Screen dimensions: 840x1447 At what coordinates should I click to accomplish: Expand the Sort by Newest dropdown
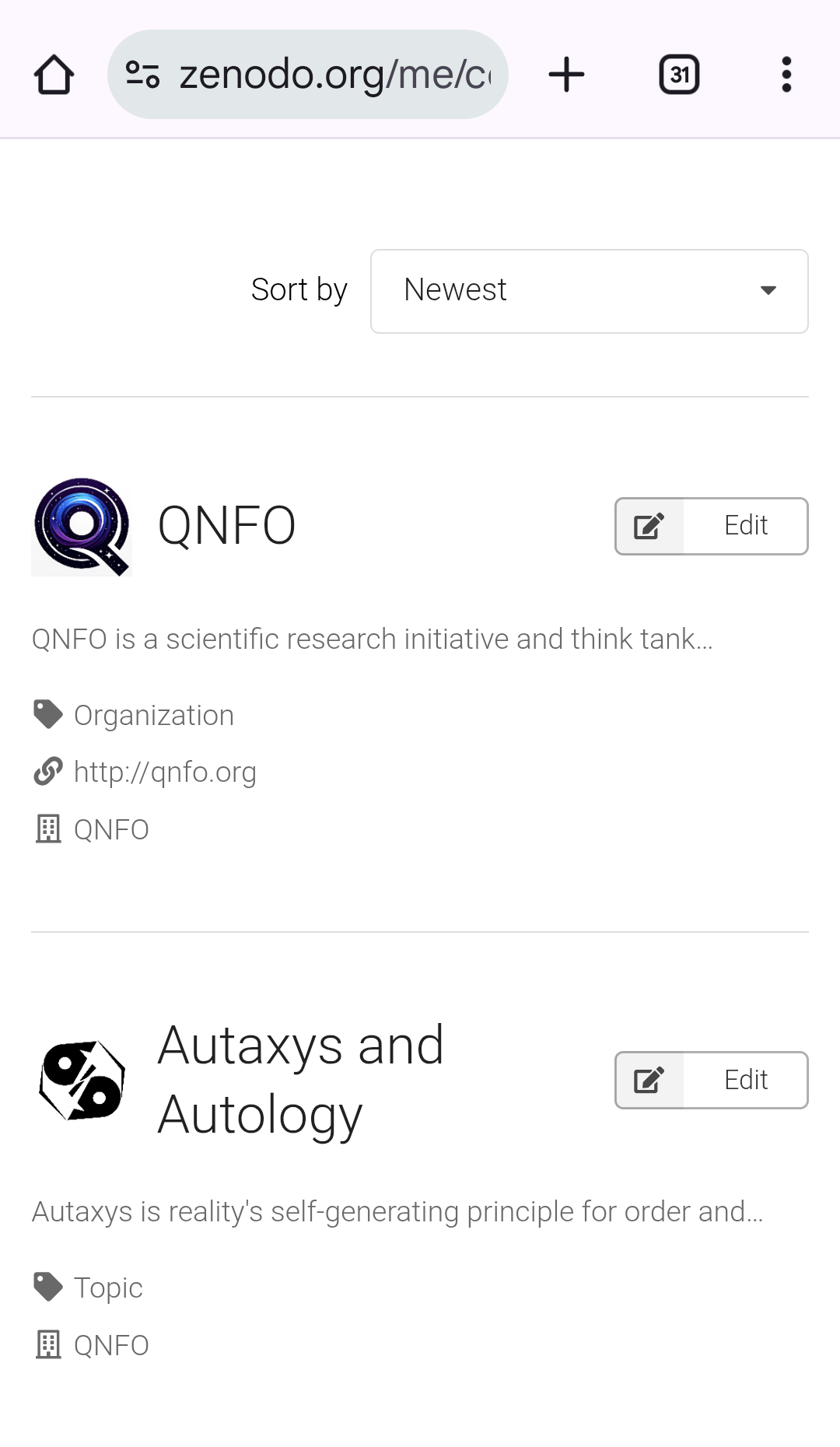590,291
